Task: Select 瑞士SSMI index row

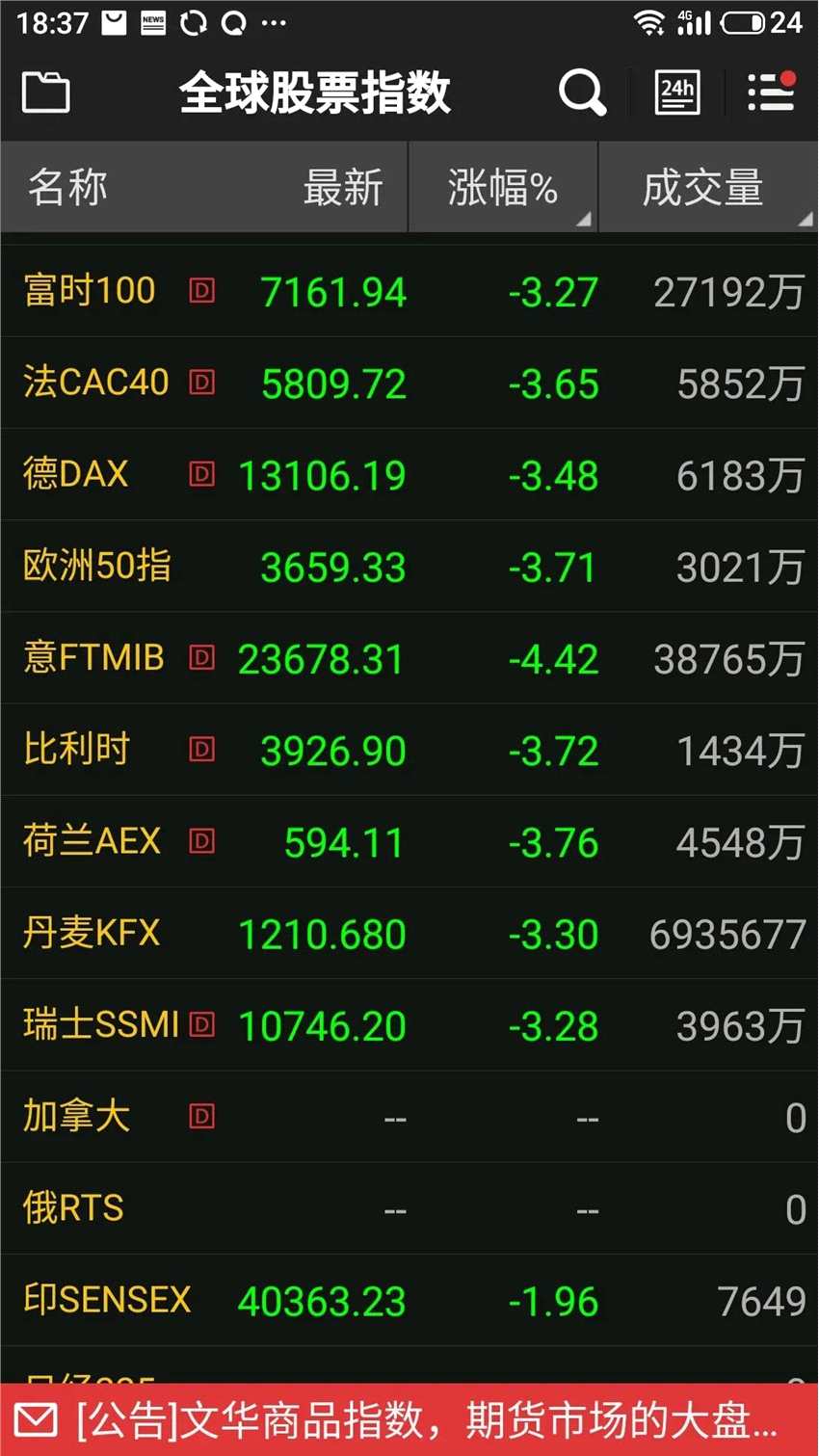Action: click(409, 1025)
